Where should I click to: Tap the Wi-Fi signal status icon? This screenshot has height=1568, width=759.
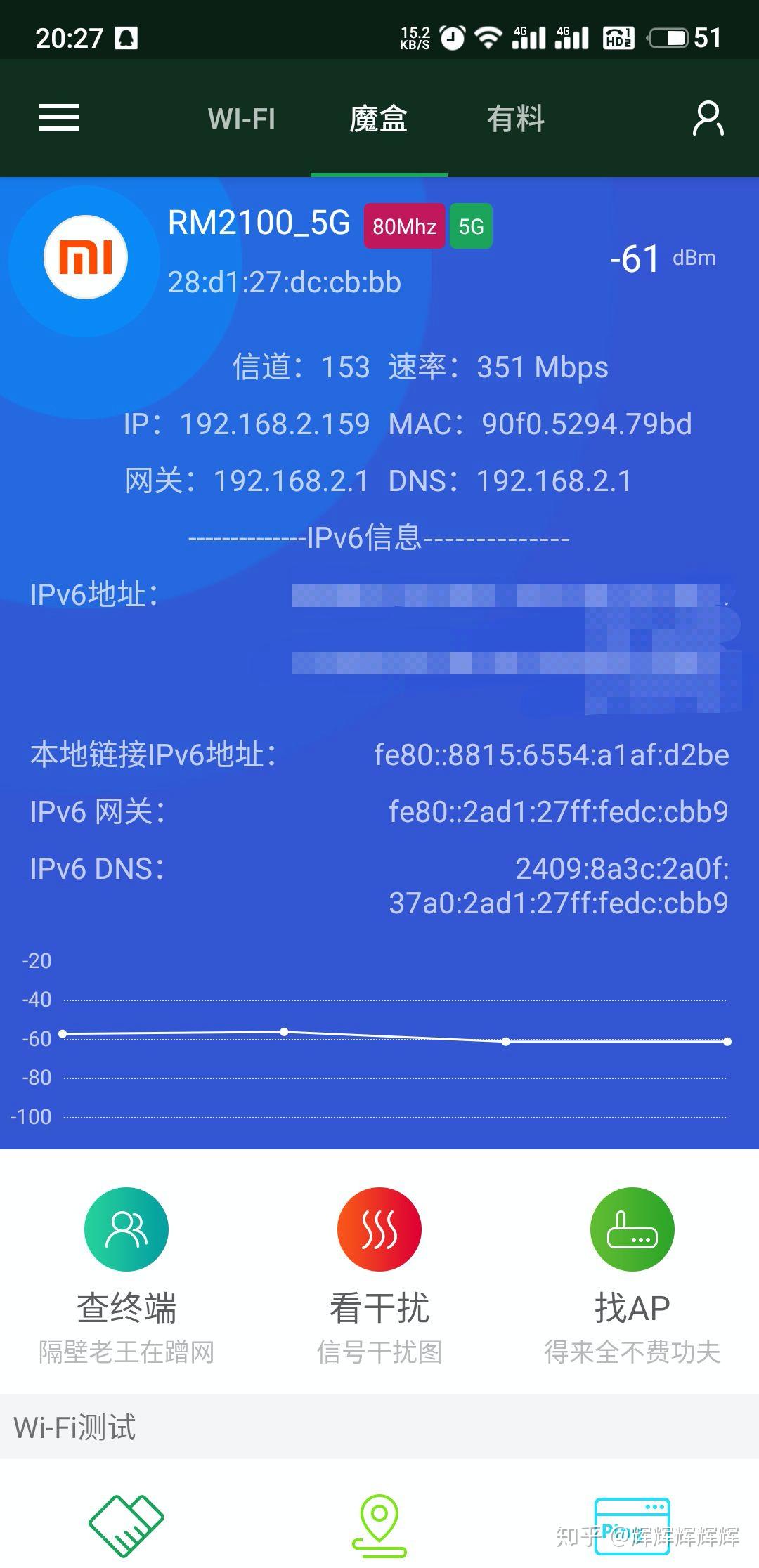click(x=486, y=39)
